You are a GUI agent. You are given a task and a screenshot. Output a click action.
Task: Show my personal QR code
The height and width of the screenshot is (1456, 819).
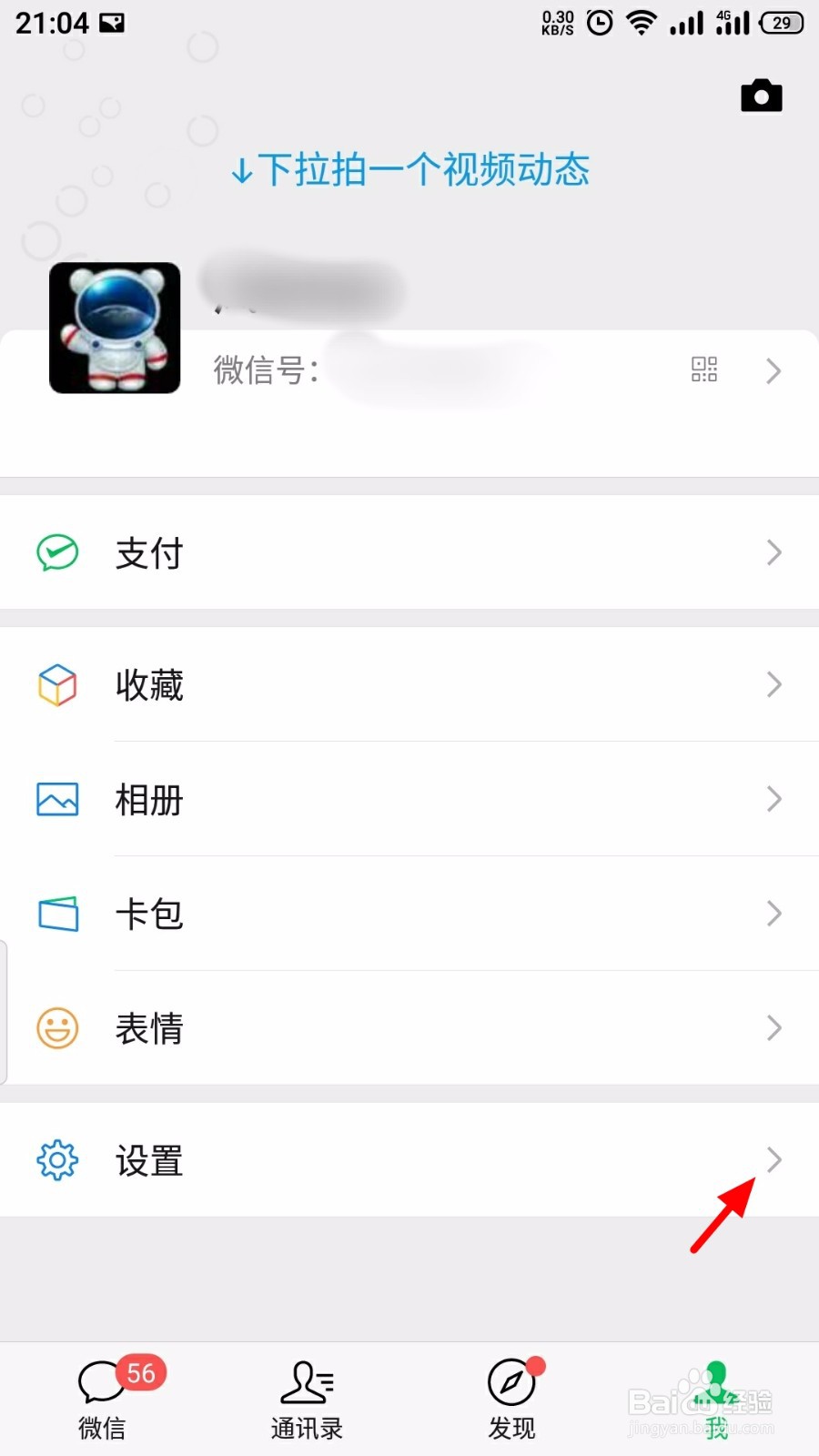(705, 370)
